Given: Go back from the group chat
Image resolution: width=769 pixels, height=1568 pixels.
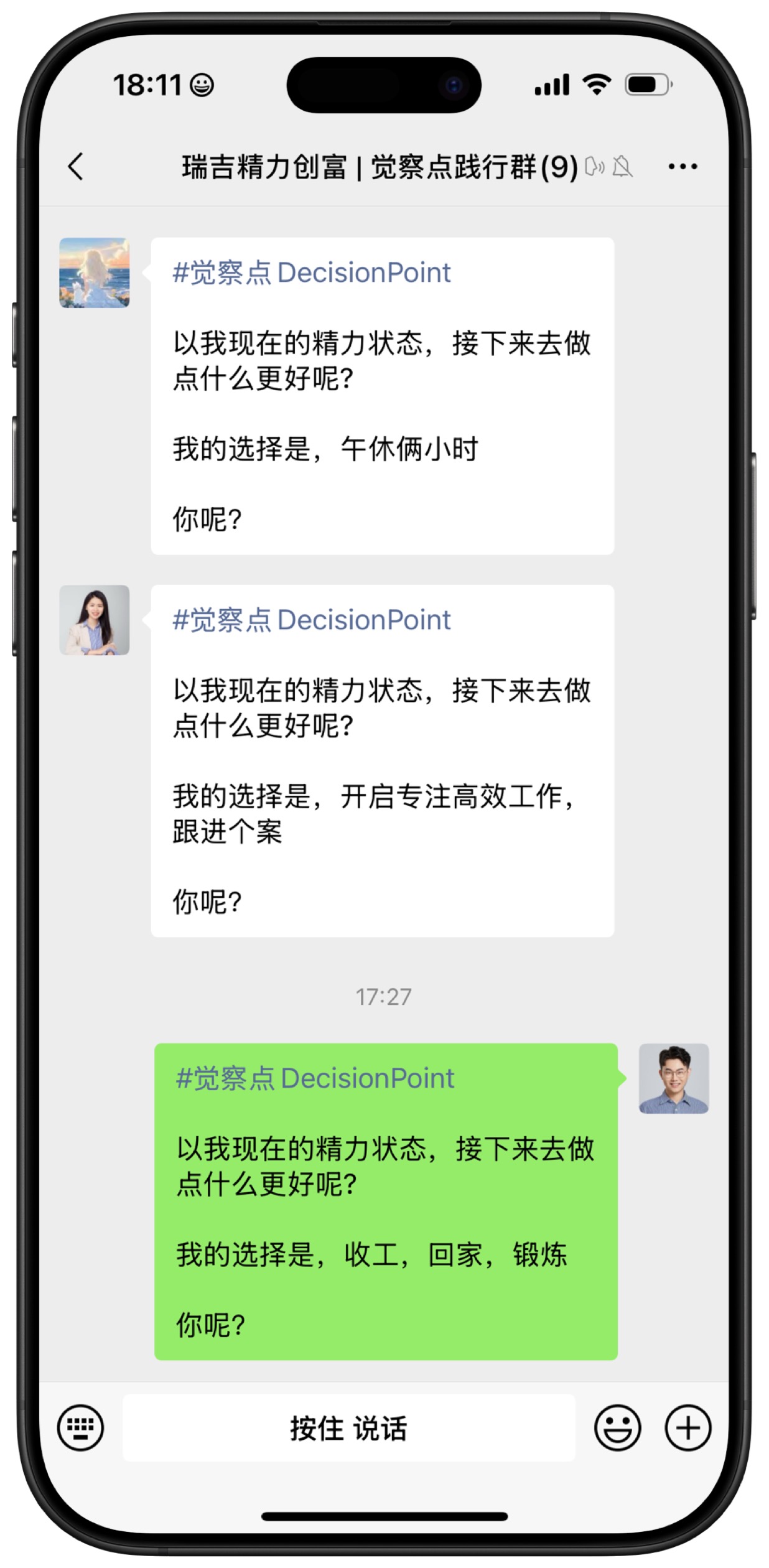Looking at the screenshot, I should [x=76, y=167].
